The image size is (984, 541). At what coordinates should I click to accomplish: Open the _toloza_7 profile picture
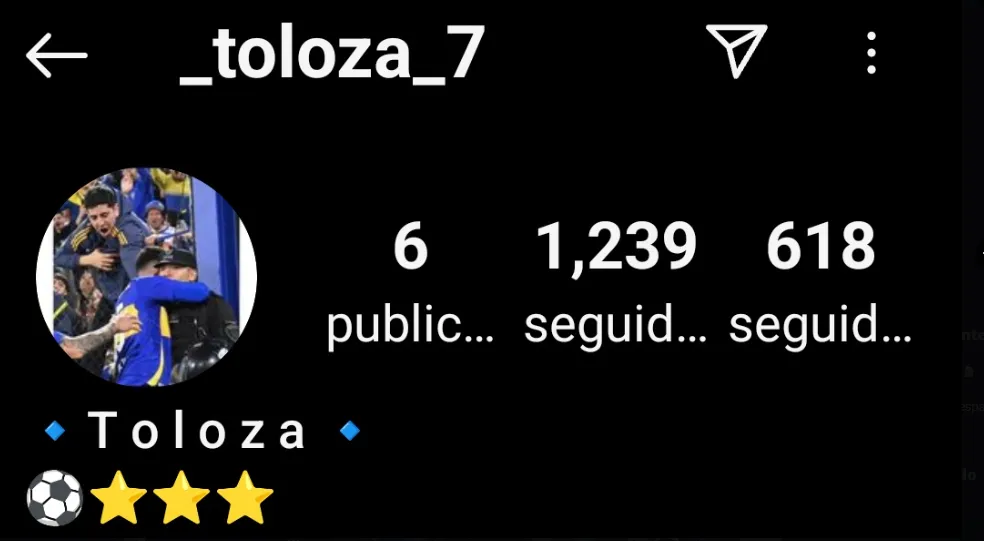146,278
